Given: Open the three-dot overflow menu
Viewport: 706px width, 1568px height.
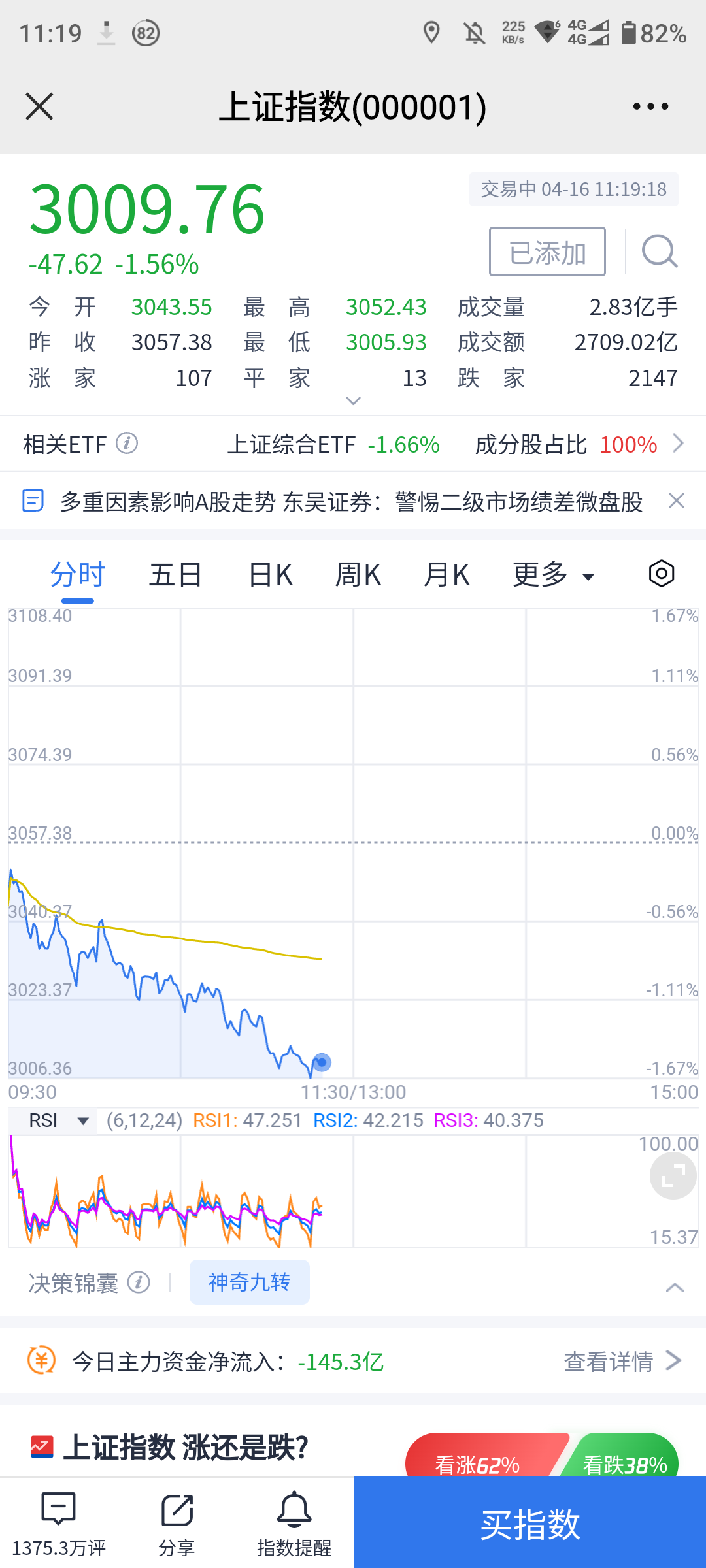Looking at the screenshot, I should pyautogui.click(x=650, y=106).
